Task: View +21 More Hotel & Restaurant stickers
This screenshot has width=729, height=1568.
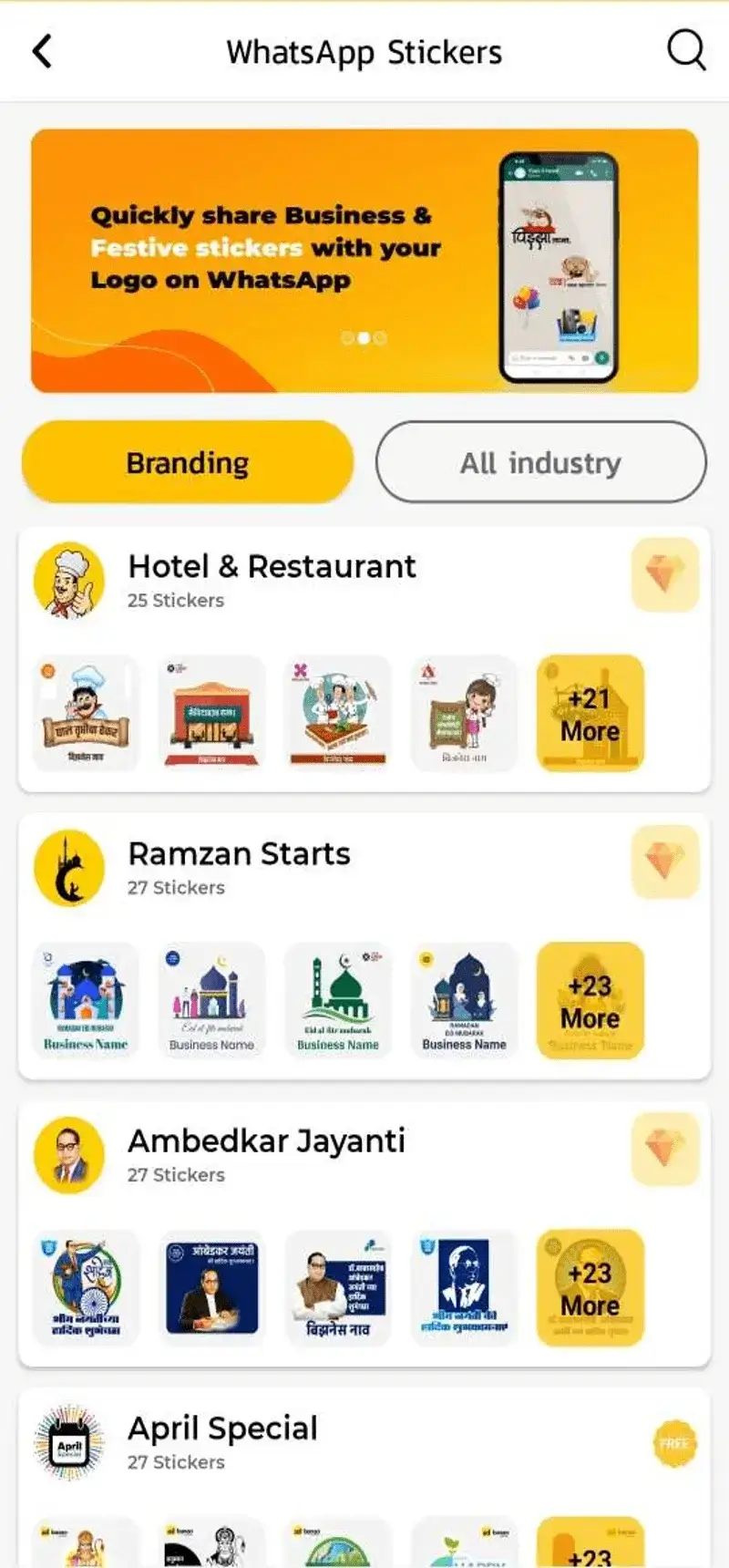Action: 590,714
